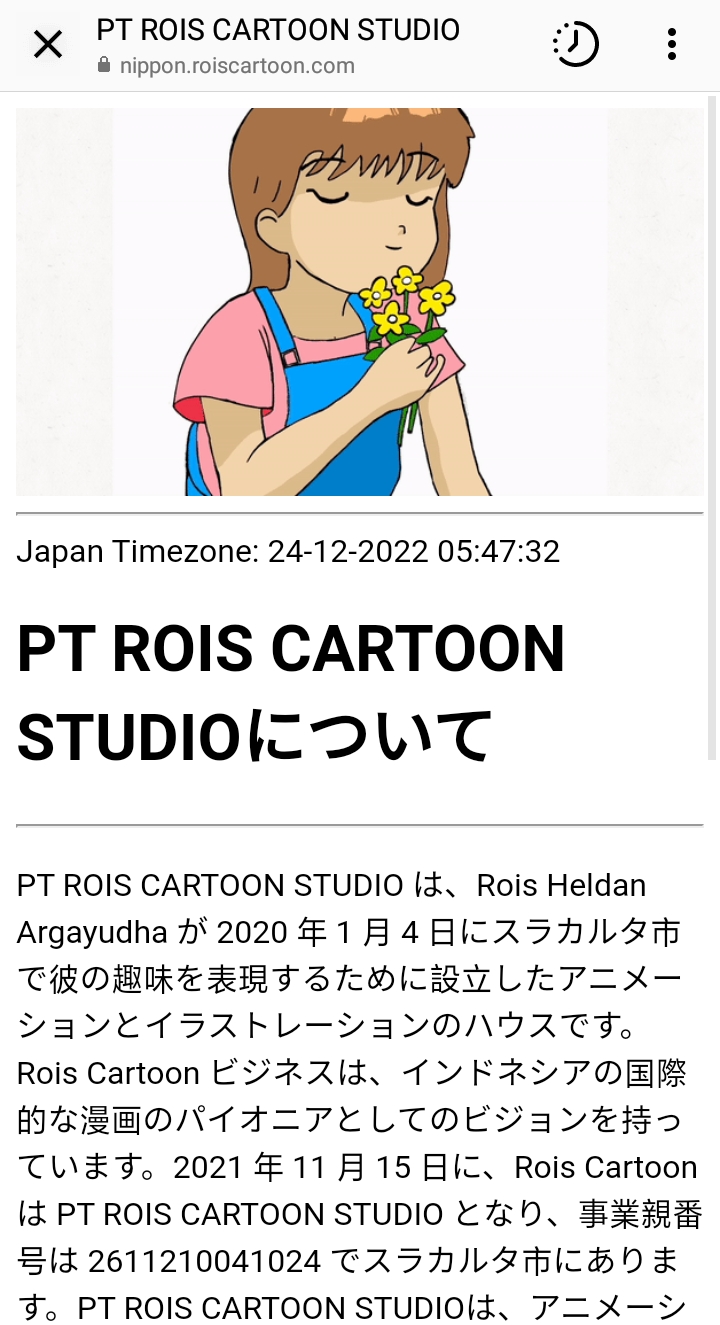This screenshot has height=1325, width=720.
Task: Tap the clock icon in the toolbar
Action: pos(575,44)
